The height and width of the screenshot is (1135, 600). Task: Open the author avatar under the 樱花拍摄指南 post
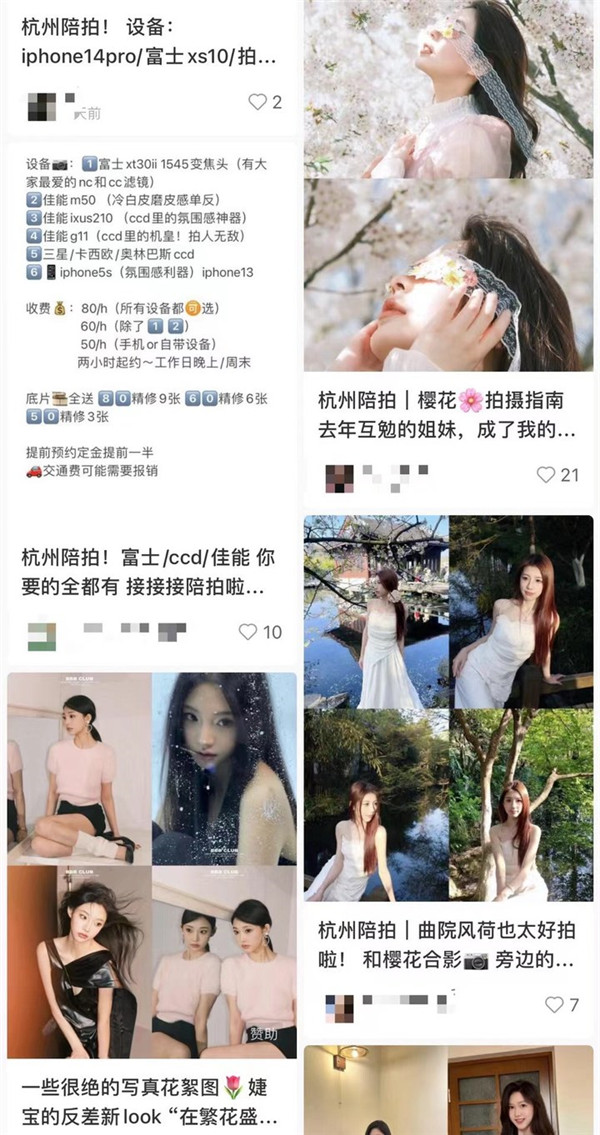[x=340, y=477]
